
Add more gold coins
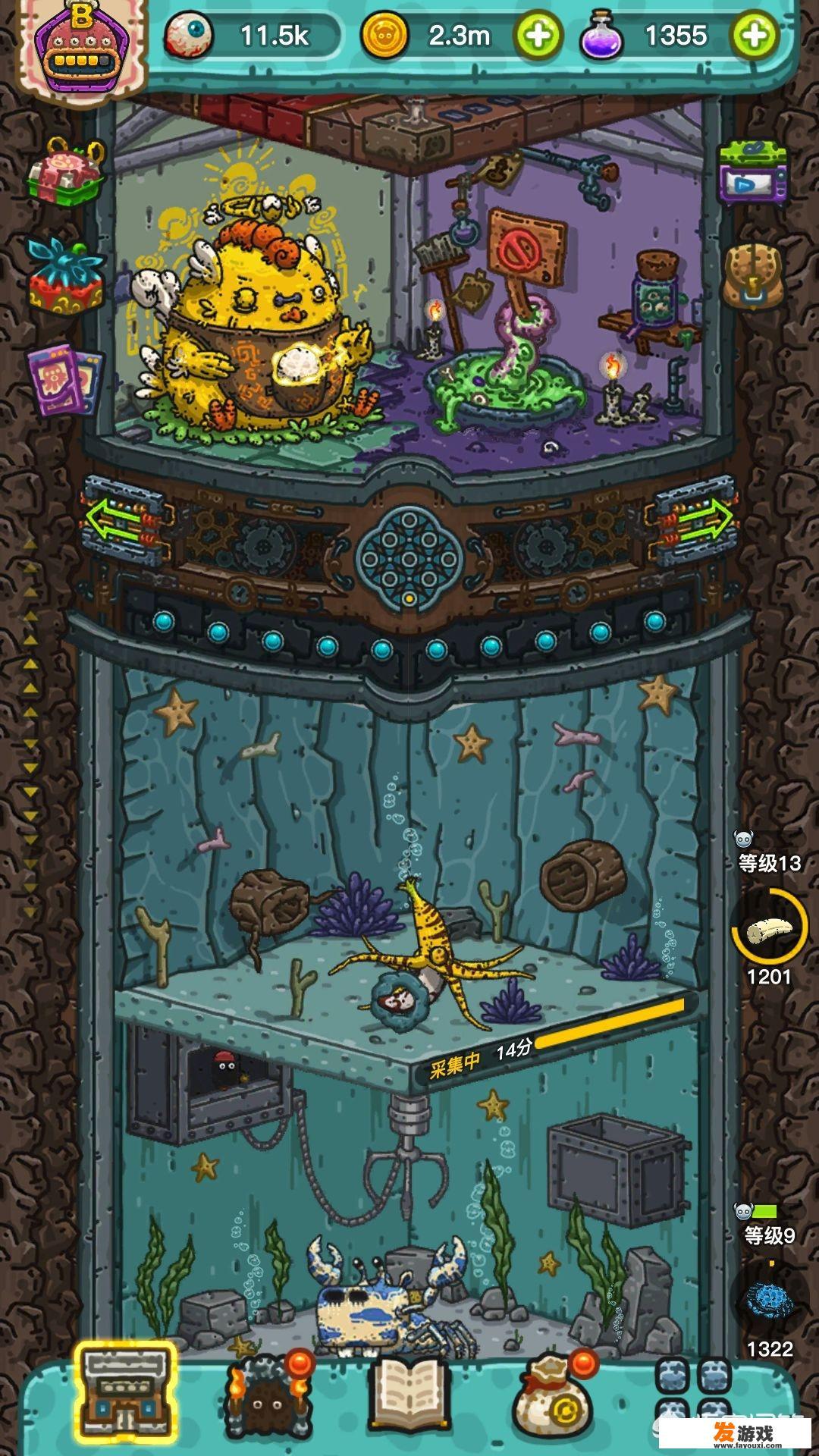pos(538,35)
